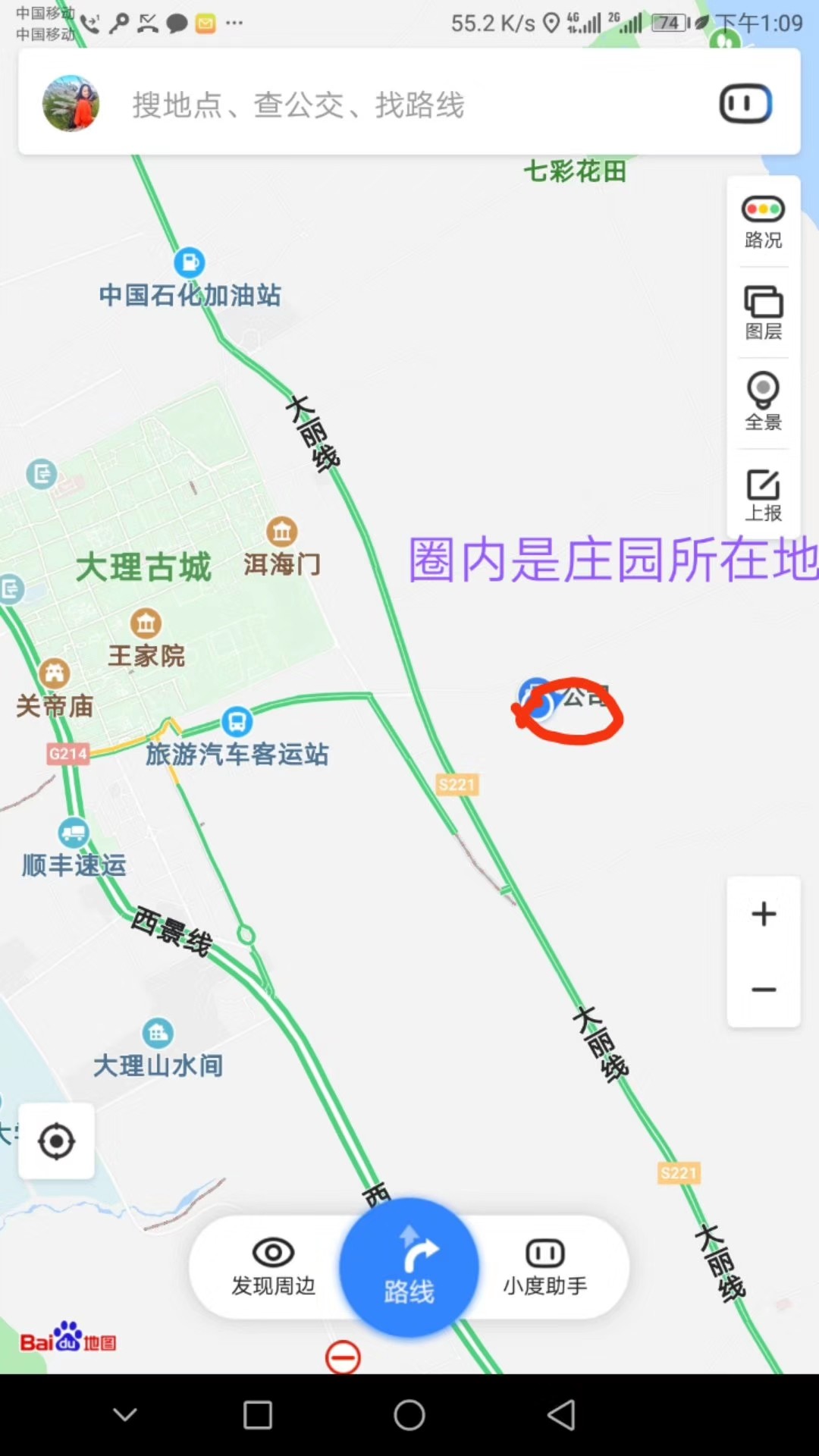Image resolution: width=819 pixels, height=1456 pixels.
Task: Recenter the map on my location
Action: tap(57, 1141)
